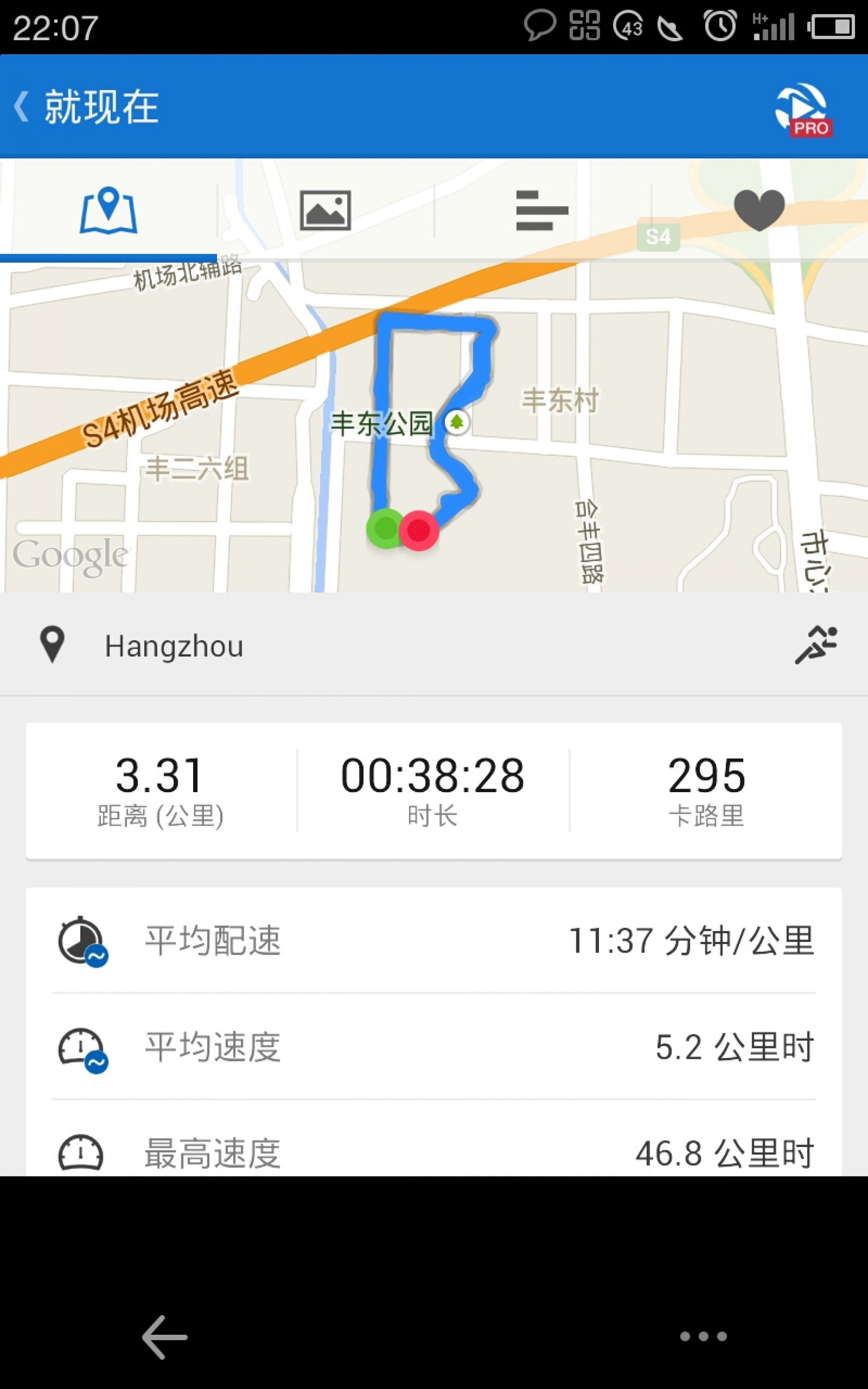Open the split stats bars tab

click(542, 211)
